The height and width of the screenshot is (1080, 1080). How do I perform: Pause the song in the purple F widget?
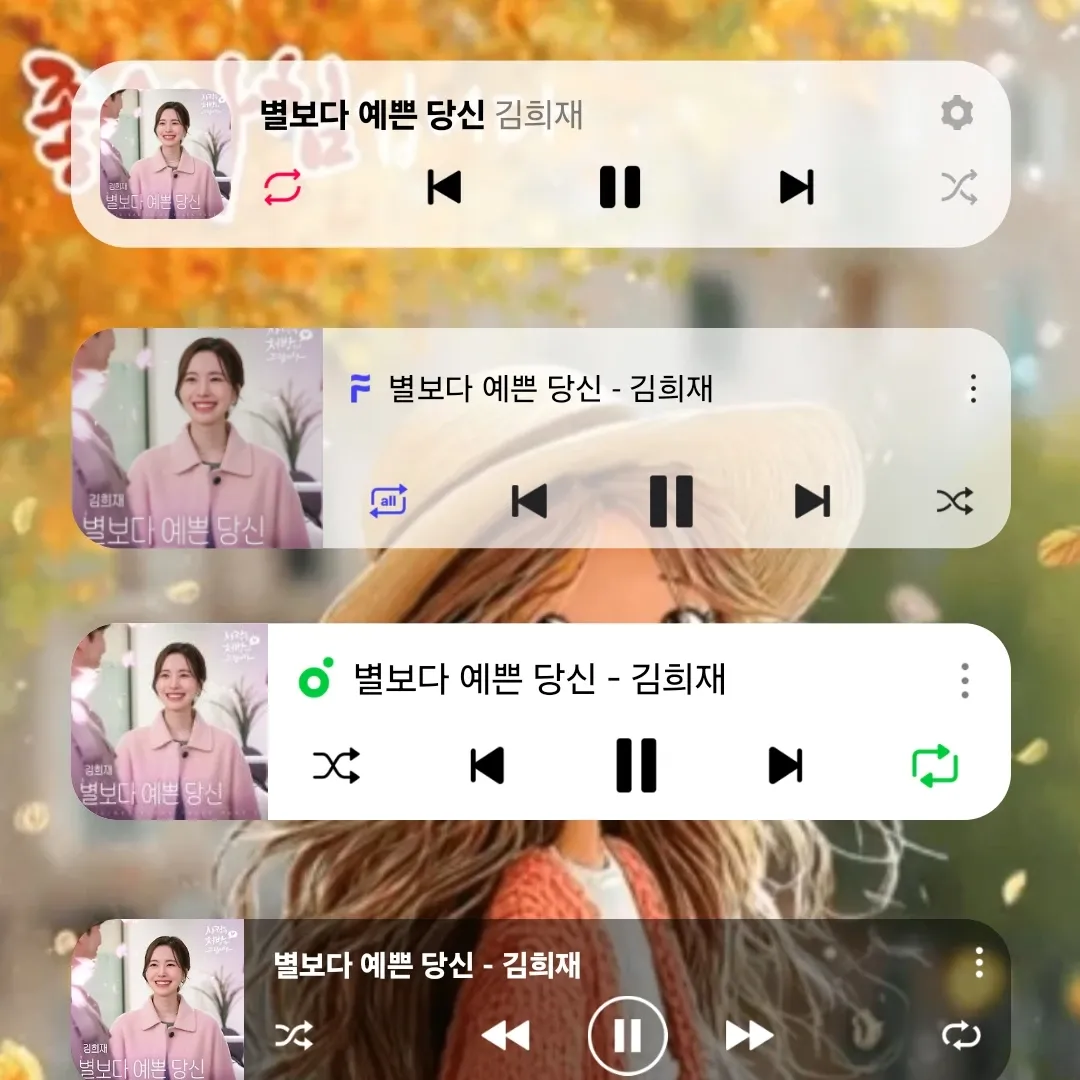671,500
